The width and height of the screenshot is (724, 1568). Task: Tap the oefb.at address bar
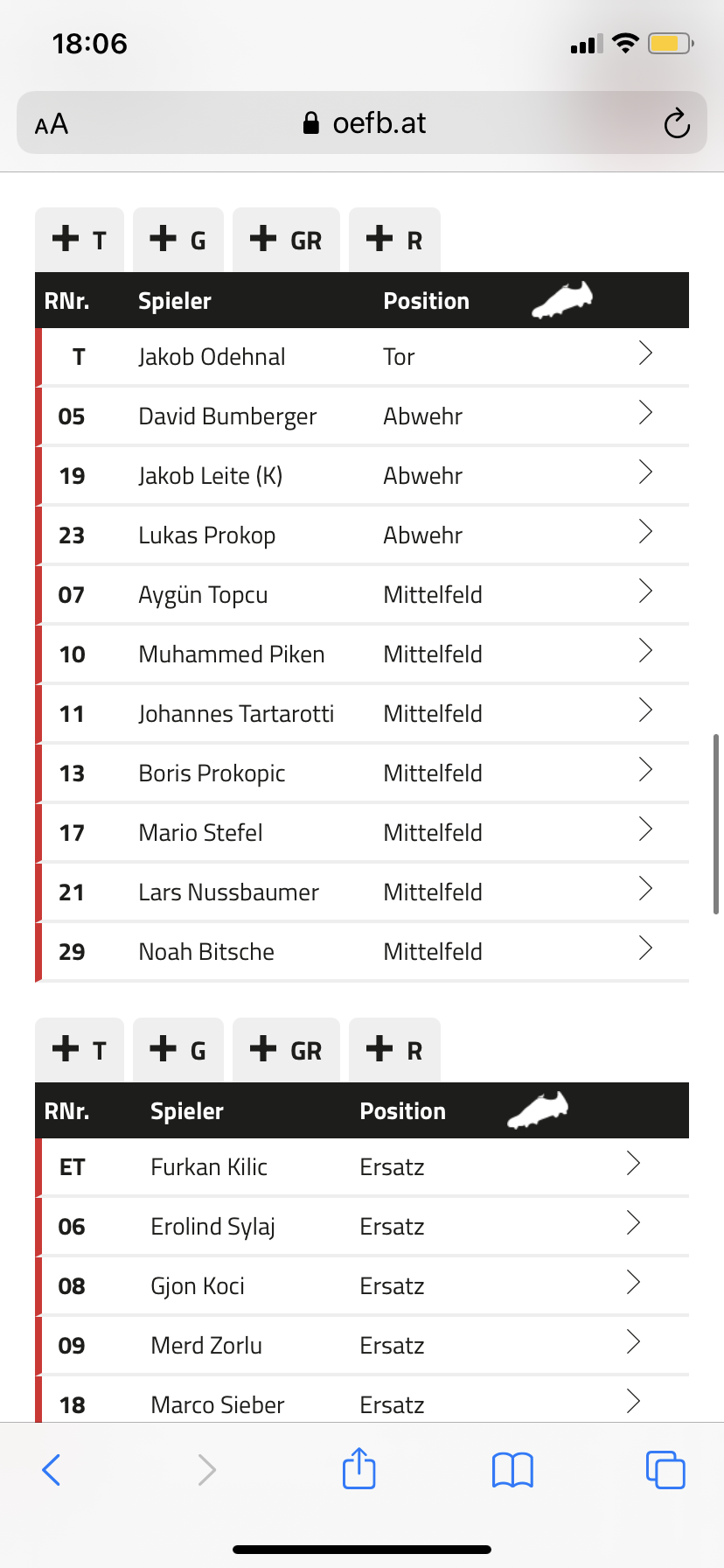[362, 122]
